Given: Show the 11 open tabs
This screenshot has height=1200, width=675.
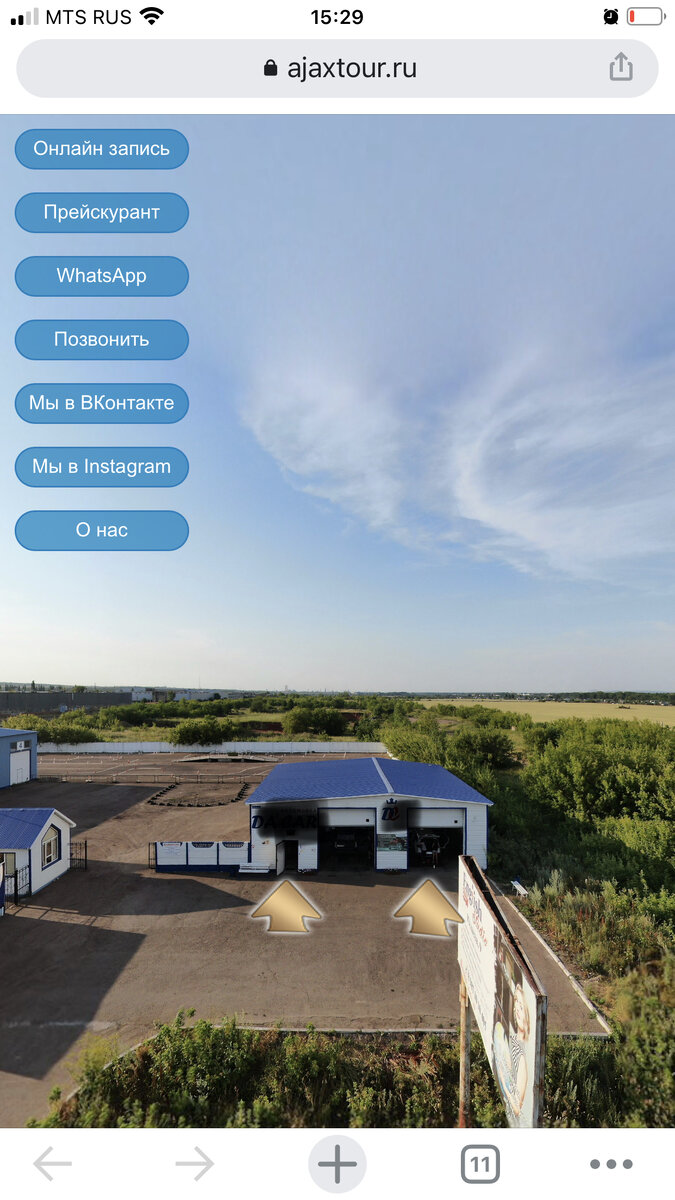Looking at the screenshot, I should pos(480,1164).
